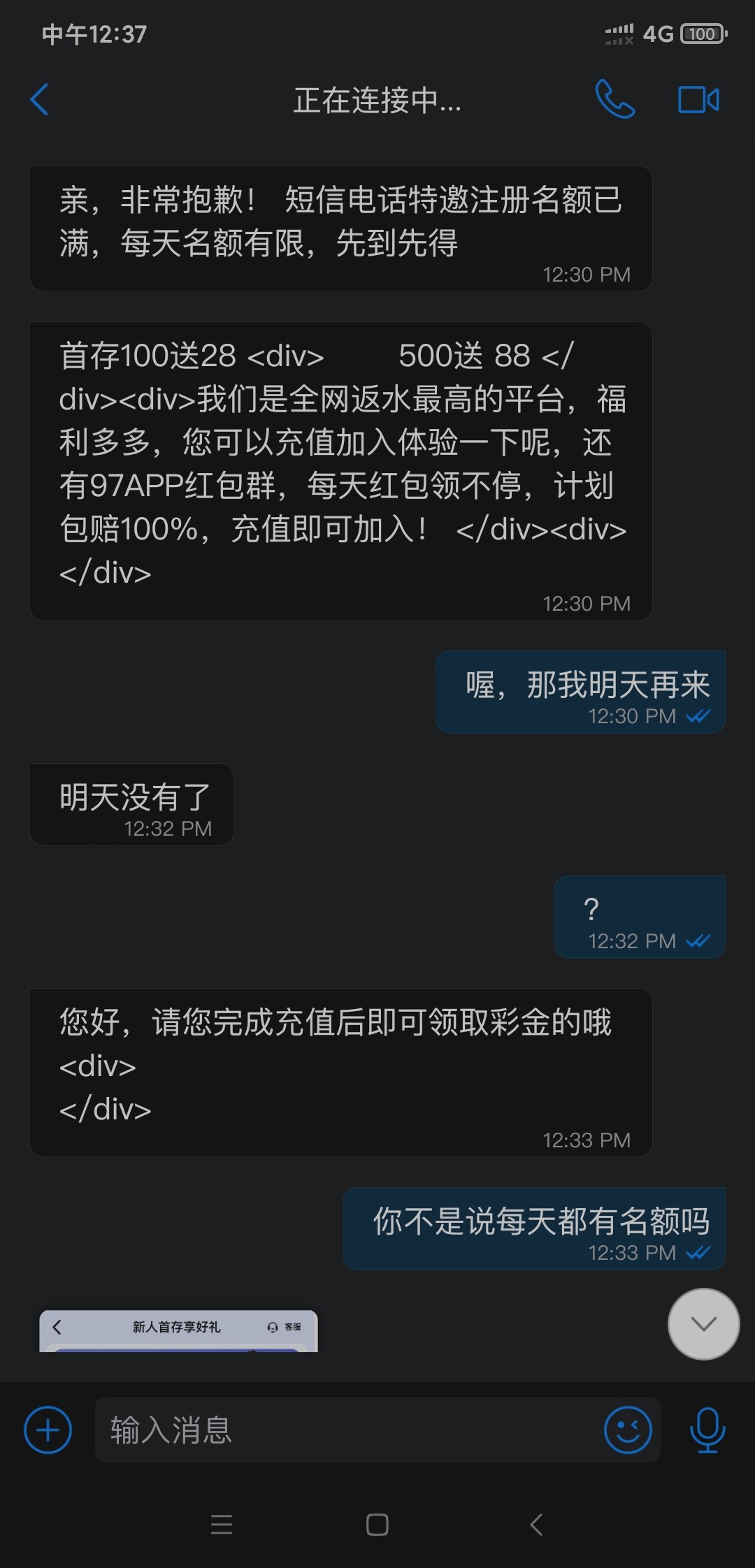Start a voice call
Viewport: 755px width, 1568px height.
coord(614,99)
